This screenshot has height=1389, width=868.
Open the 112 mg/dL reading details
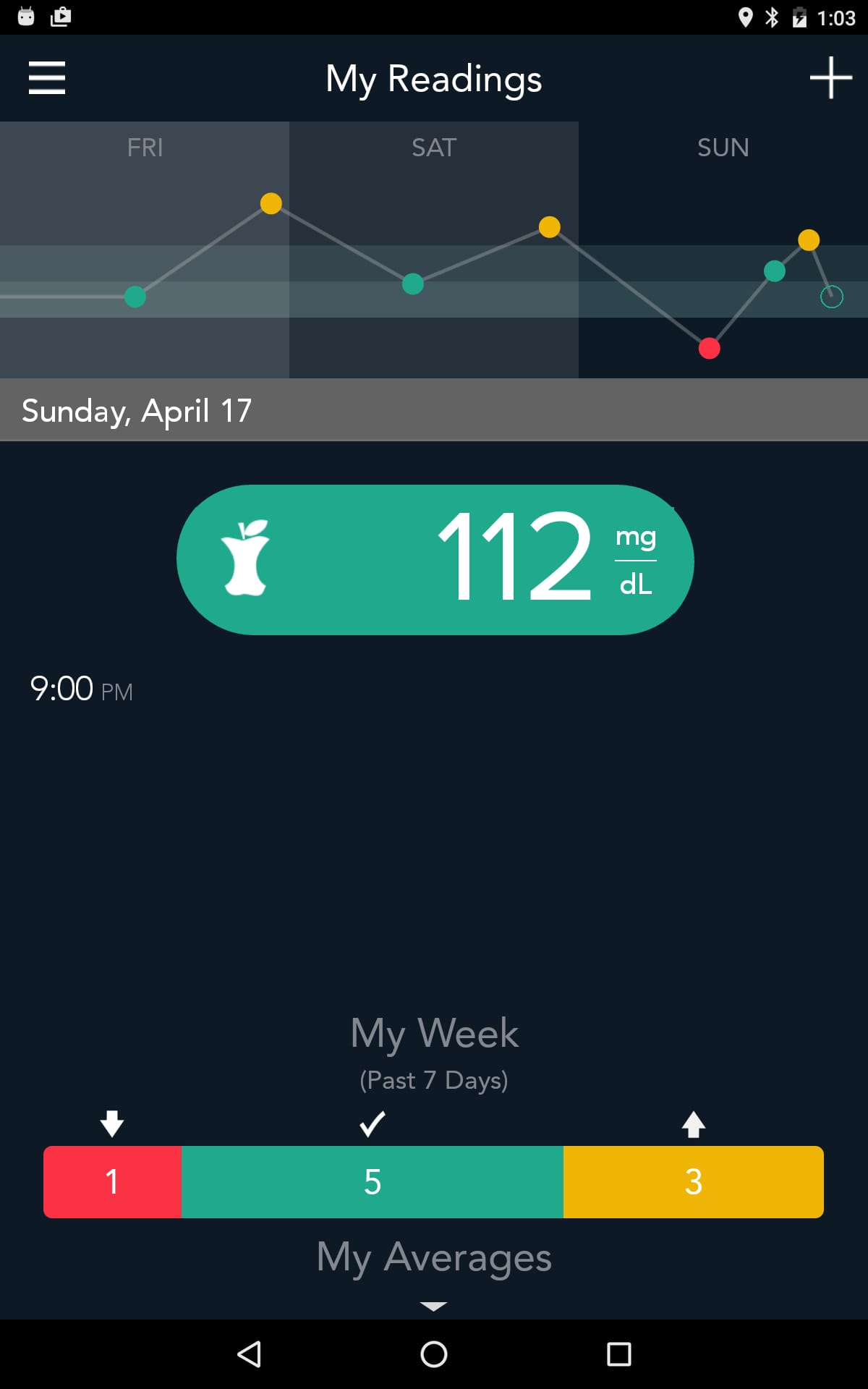(x=434, y=557)
